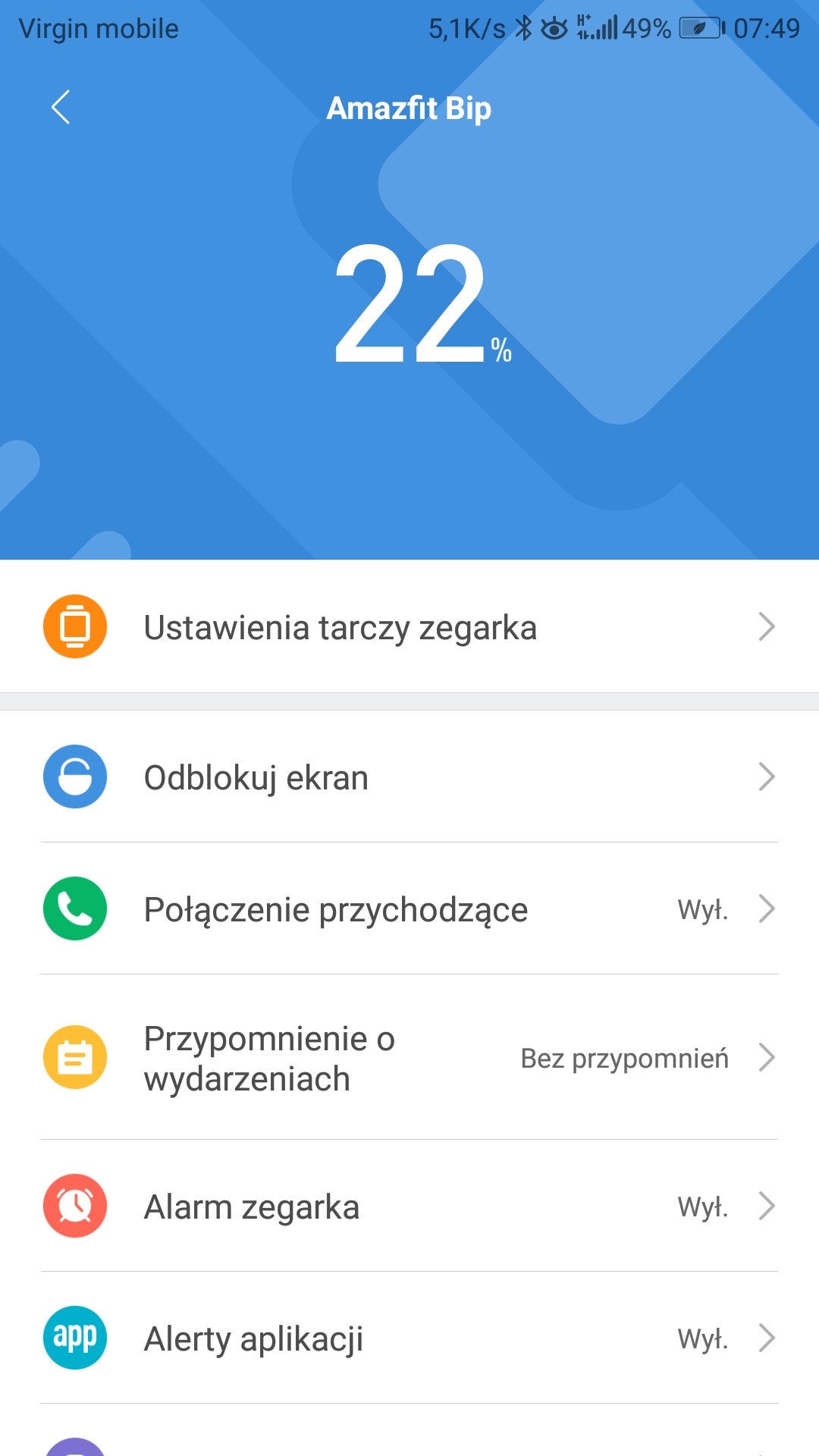819x1456 pixels.
Task: Open the Alarm zegarka row
Action: [x=409, y=1206]
